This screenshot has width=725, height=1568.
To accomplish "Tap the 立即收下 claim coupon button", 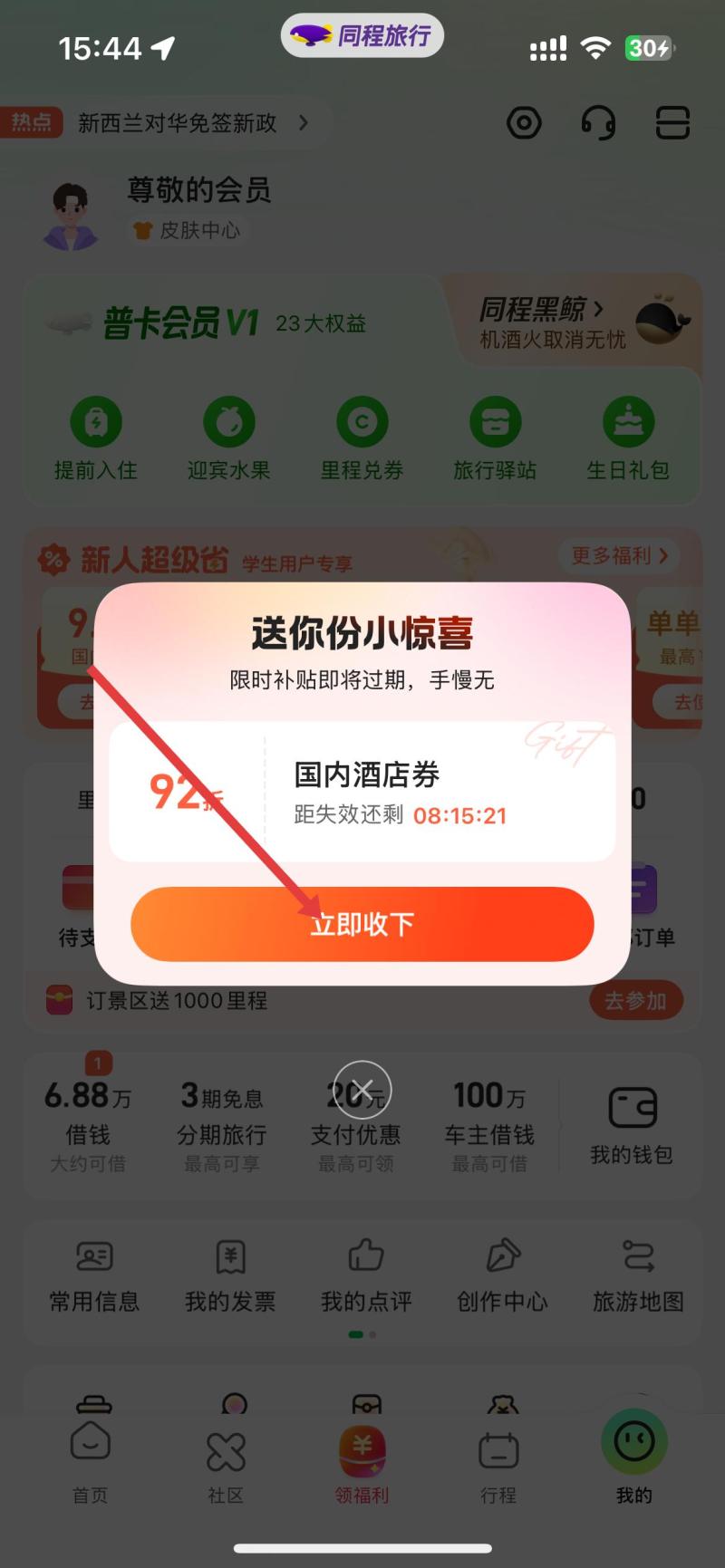I will pyautogui.click(x=362, y=923).
